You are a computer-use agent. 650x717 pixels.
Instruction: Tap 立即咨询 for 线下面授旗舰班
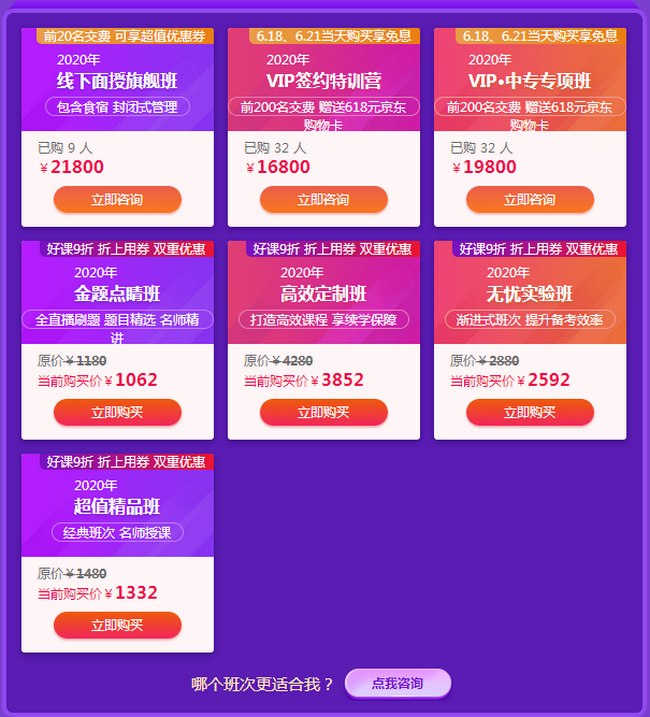coord(117,199)
